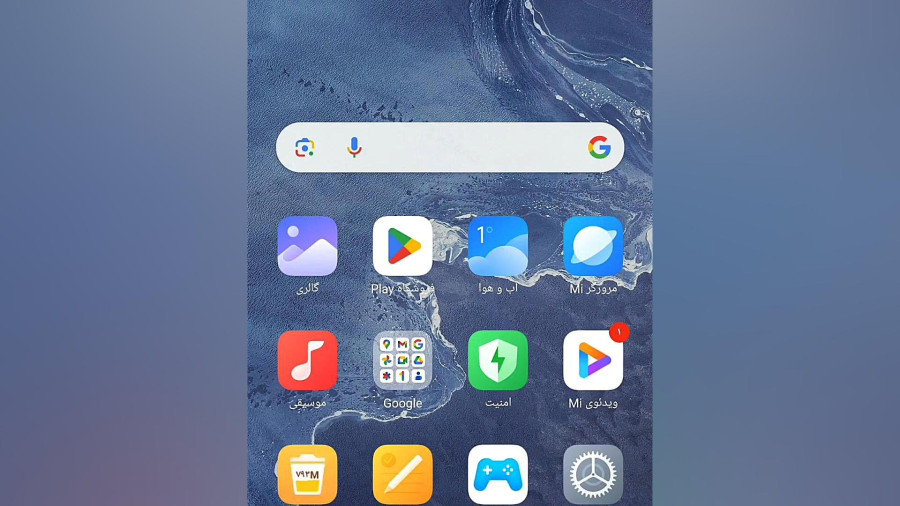Tap the Google search bar
This screenshot has height=506, width=900.
tap(470, 148)
